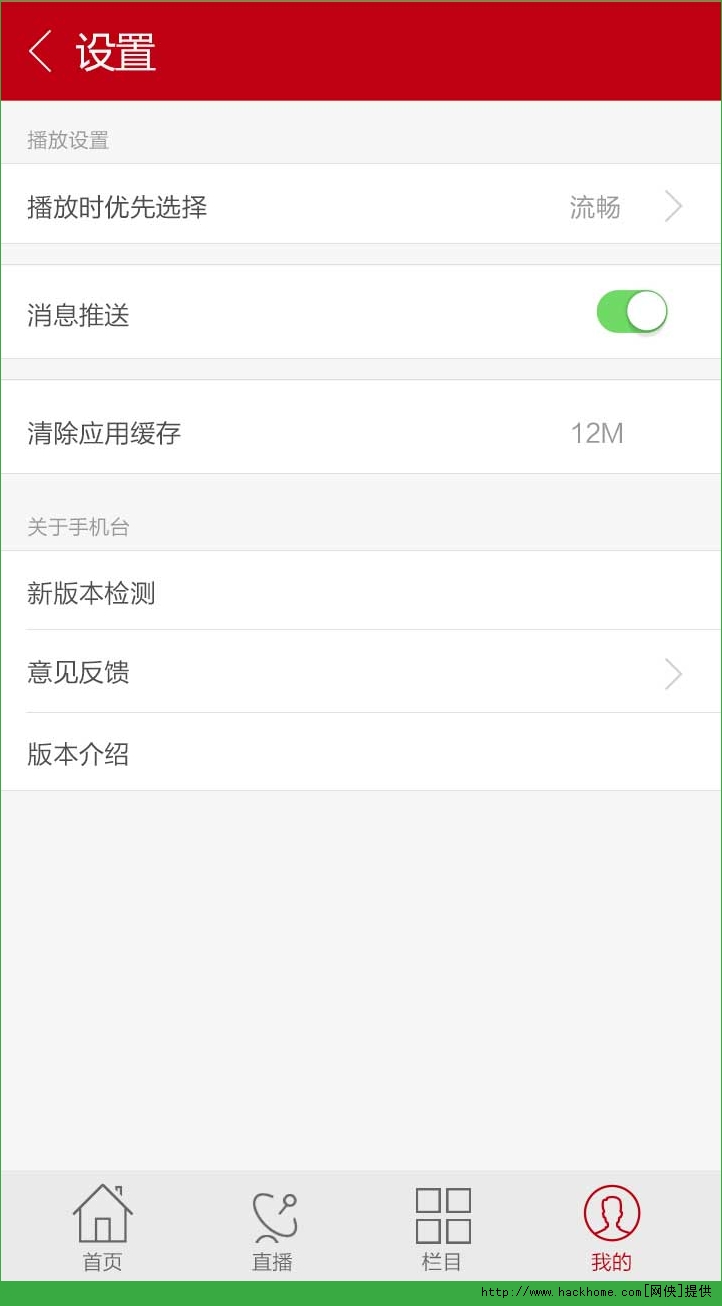Open 版本介绍 version info
Image resolution: width=722 pixels, height=1306 pixels.
point(360,753)
